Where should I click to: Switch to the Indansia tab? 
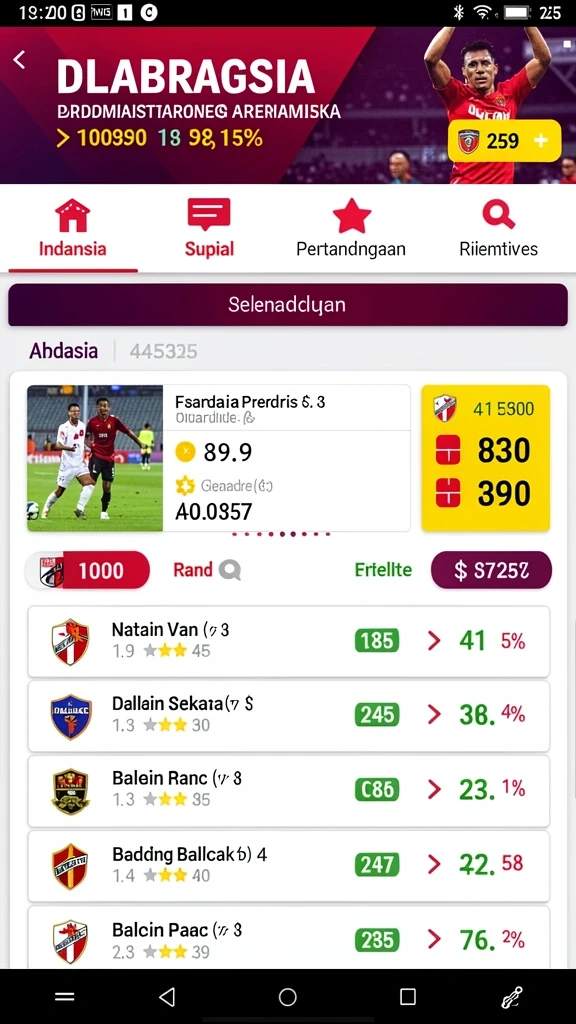[x=72, y=229]
